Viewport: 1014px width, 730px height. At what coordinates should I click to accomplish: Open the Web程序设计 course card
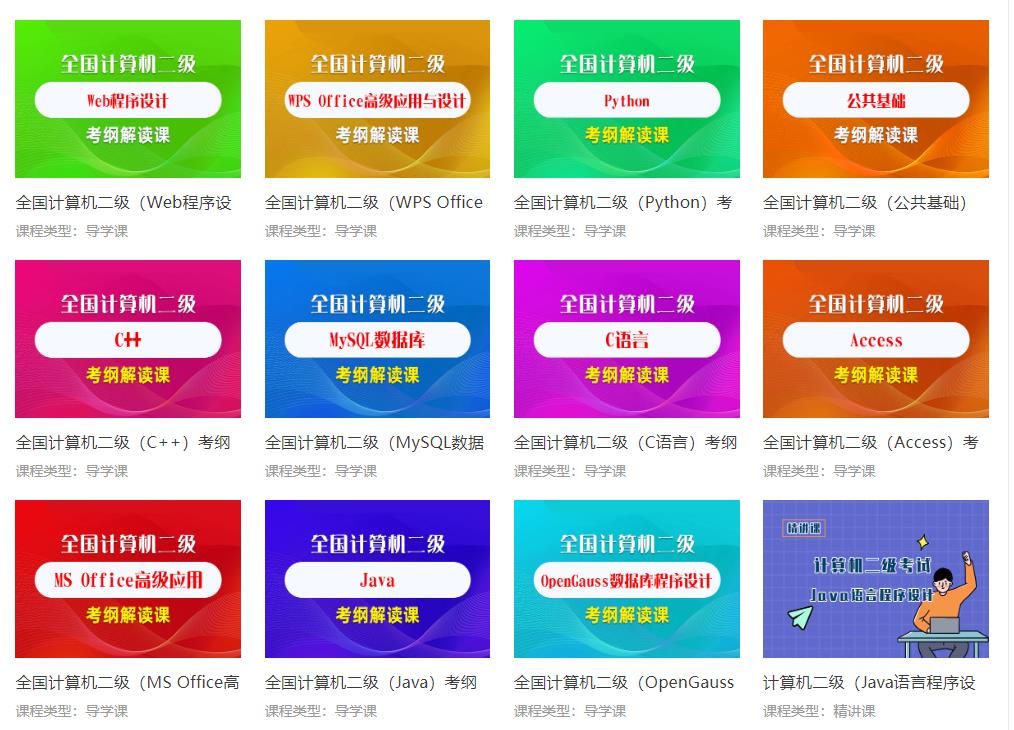tap(128, 99)
